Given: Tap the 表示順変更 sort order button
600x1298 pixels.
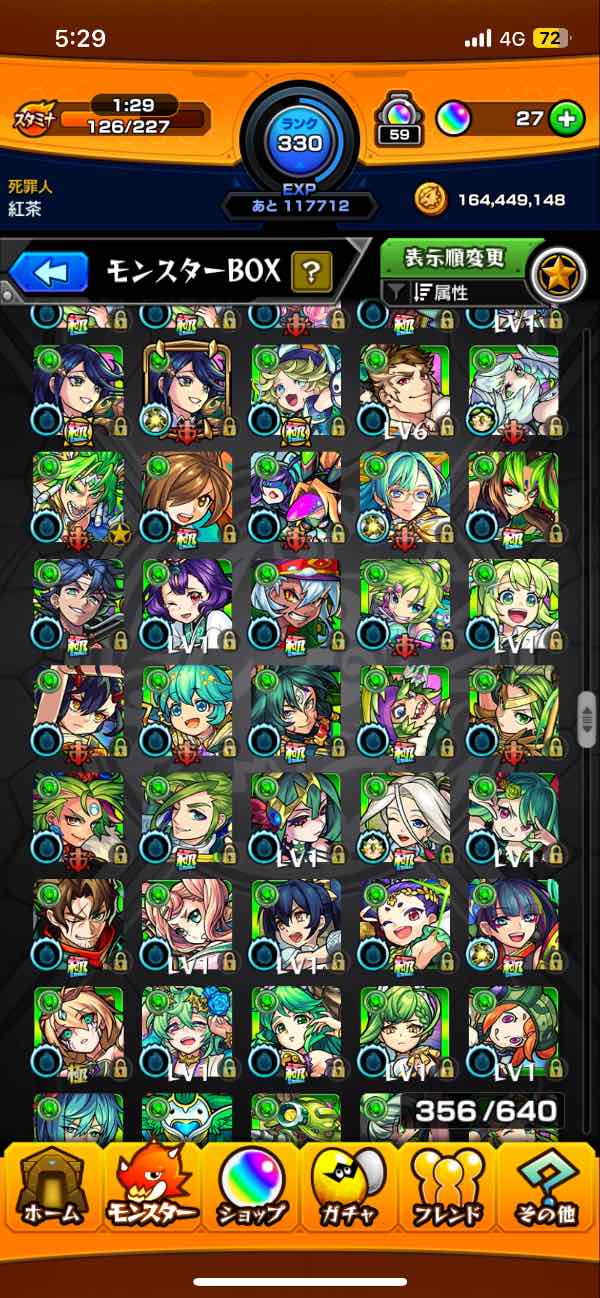Looking at the screenshot, I should point(455,258).
